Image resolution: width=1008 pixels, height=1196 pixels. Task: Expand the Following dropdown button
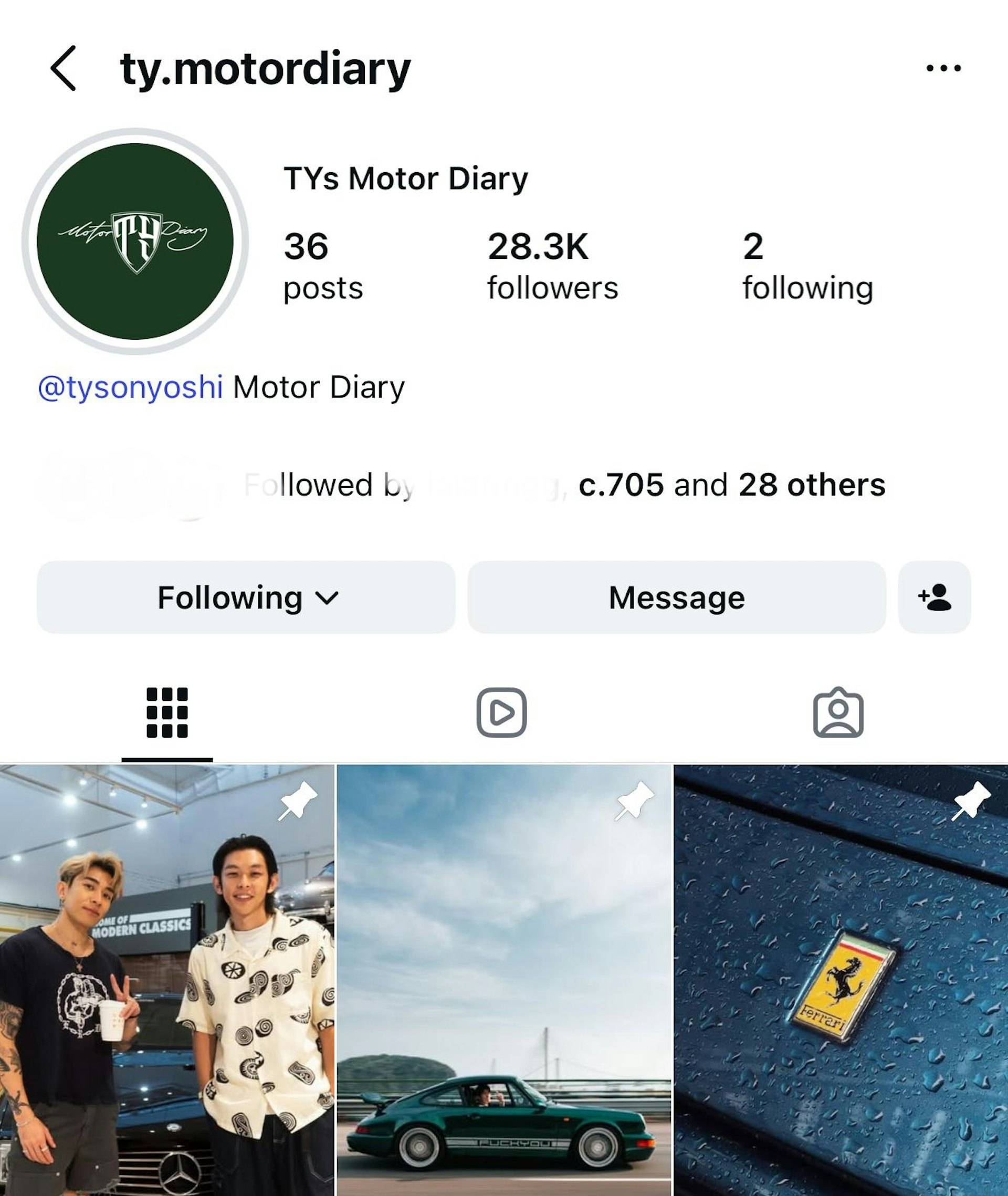coord(246,597)
